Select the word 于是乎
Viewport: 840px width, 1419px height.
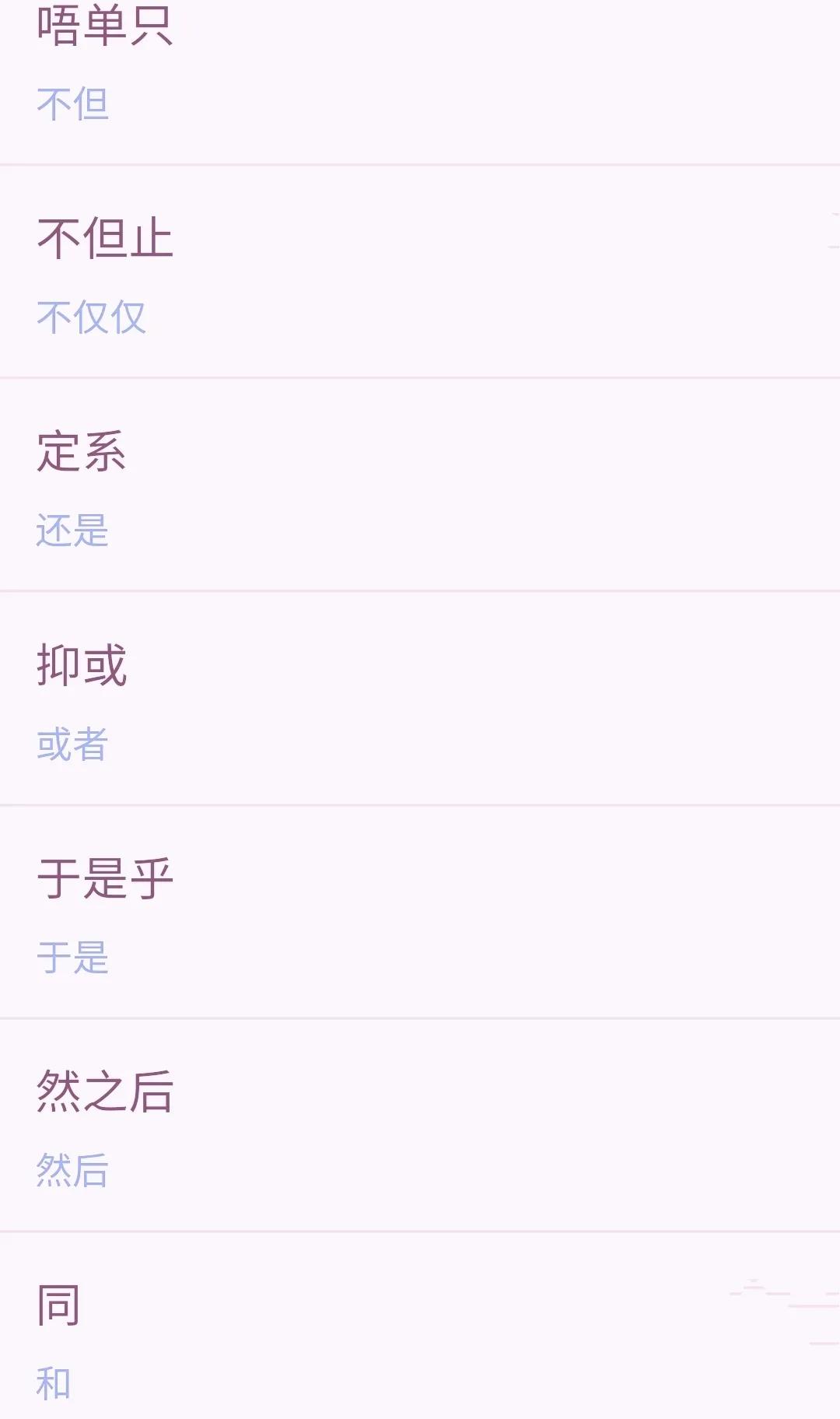(x=105, y=878)
